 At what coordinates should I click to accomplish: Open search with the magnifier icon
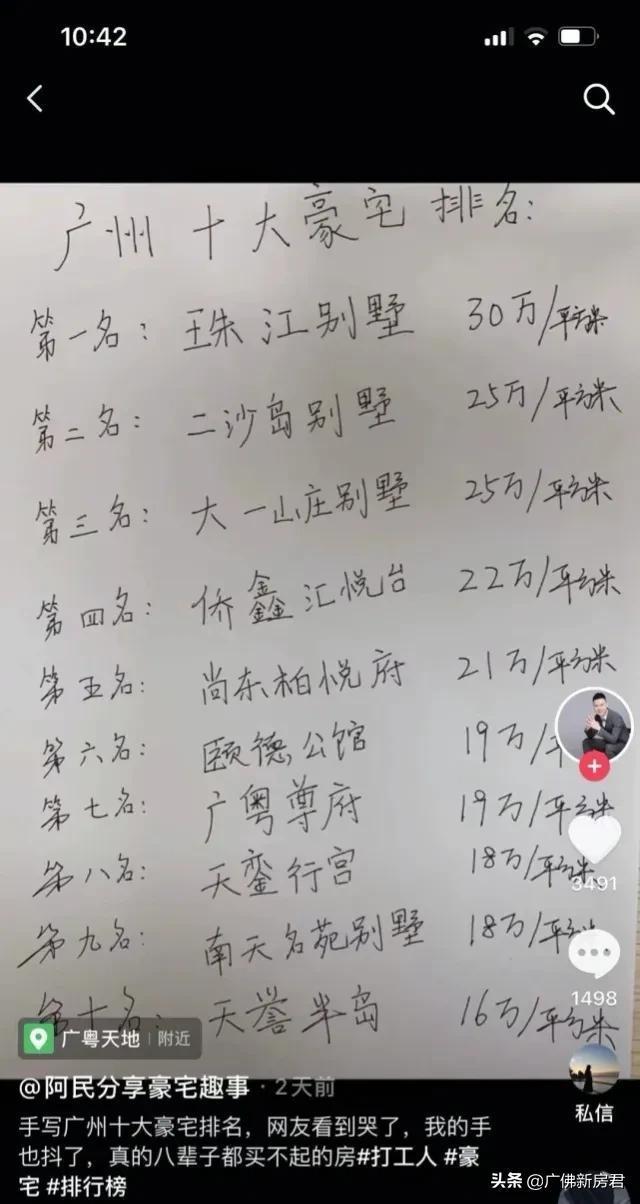coord(598,98)
